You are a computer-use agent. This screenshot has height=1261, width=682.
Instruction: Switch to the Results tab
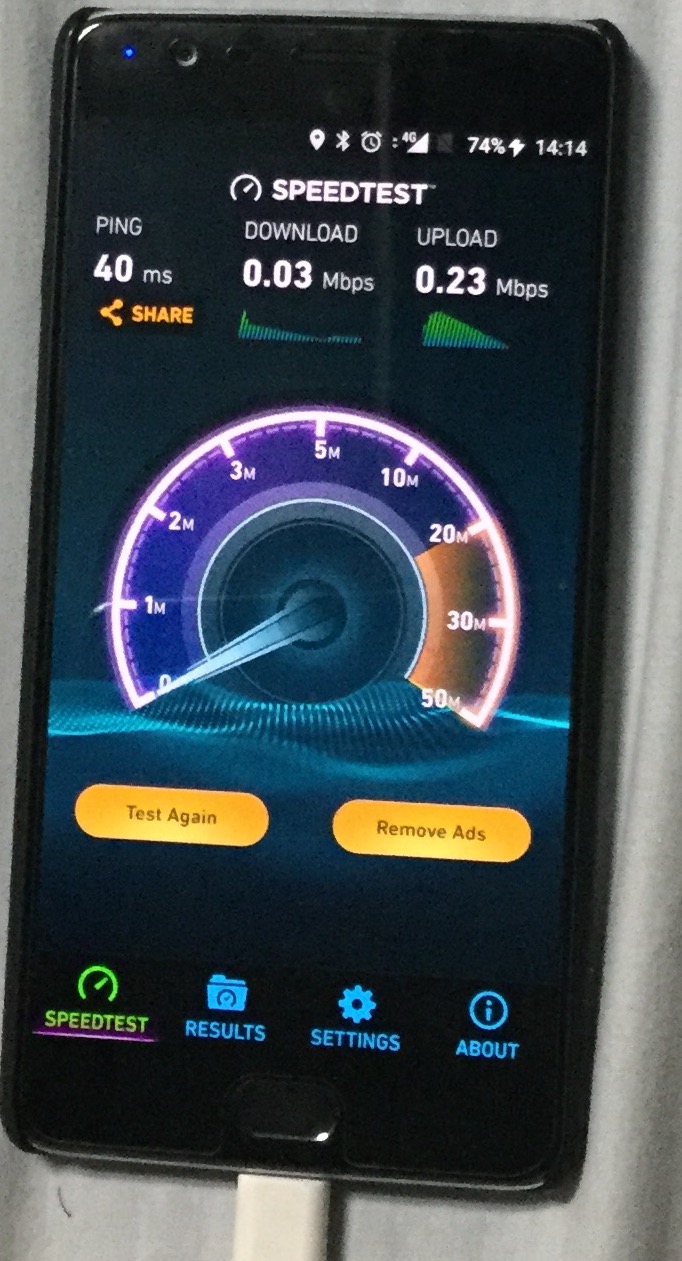tap(225, 1009)
